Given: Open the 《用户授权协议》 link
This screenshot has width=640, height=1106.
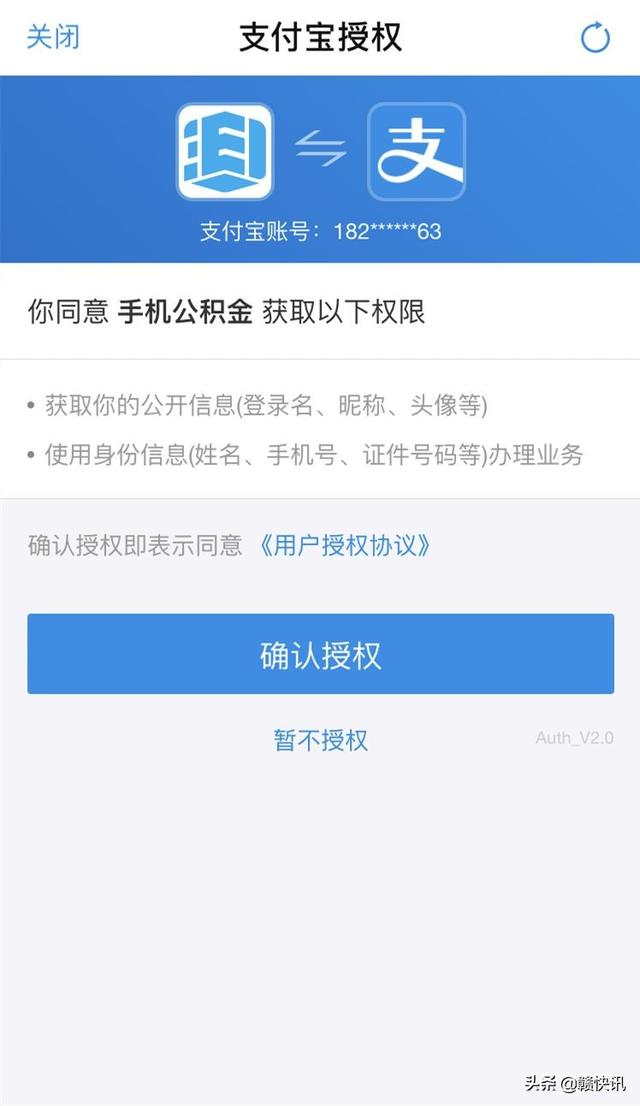Looking at the screenshot, I should click(x=344, y=545).
